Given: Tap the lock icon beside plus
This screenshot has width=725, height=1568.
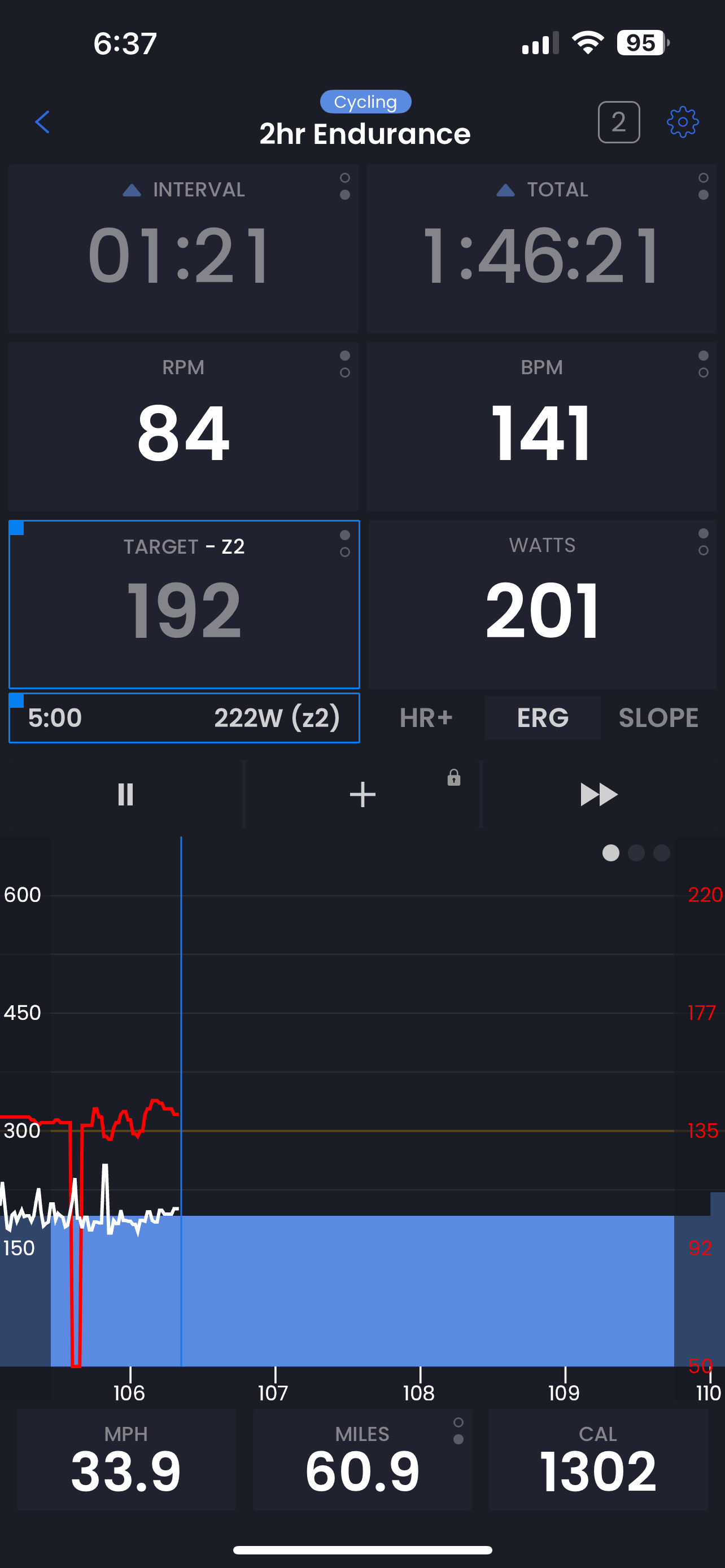Looking at the screenshot, I should click(453, 777).
